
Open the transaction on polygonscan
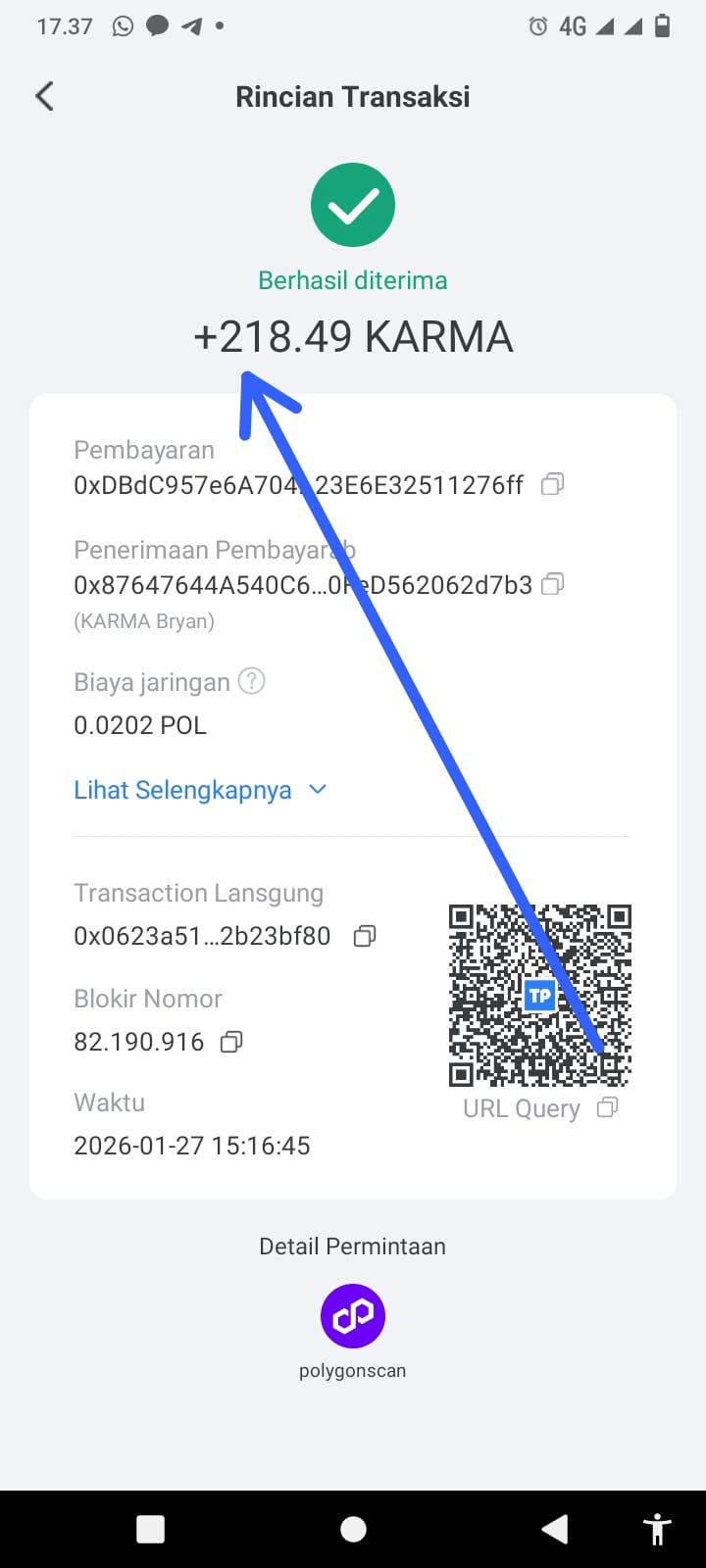[353, 1316]
